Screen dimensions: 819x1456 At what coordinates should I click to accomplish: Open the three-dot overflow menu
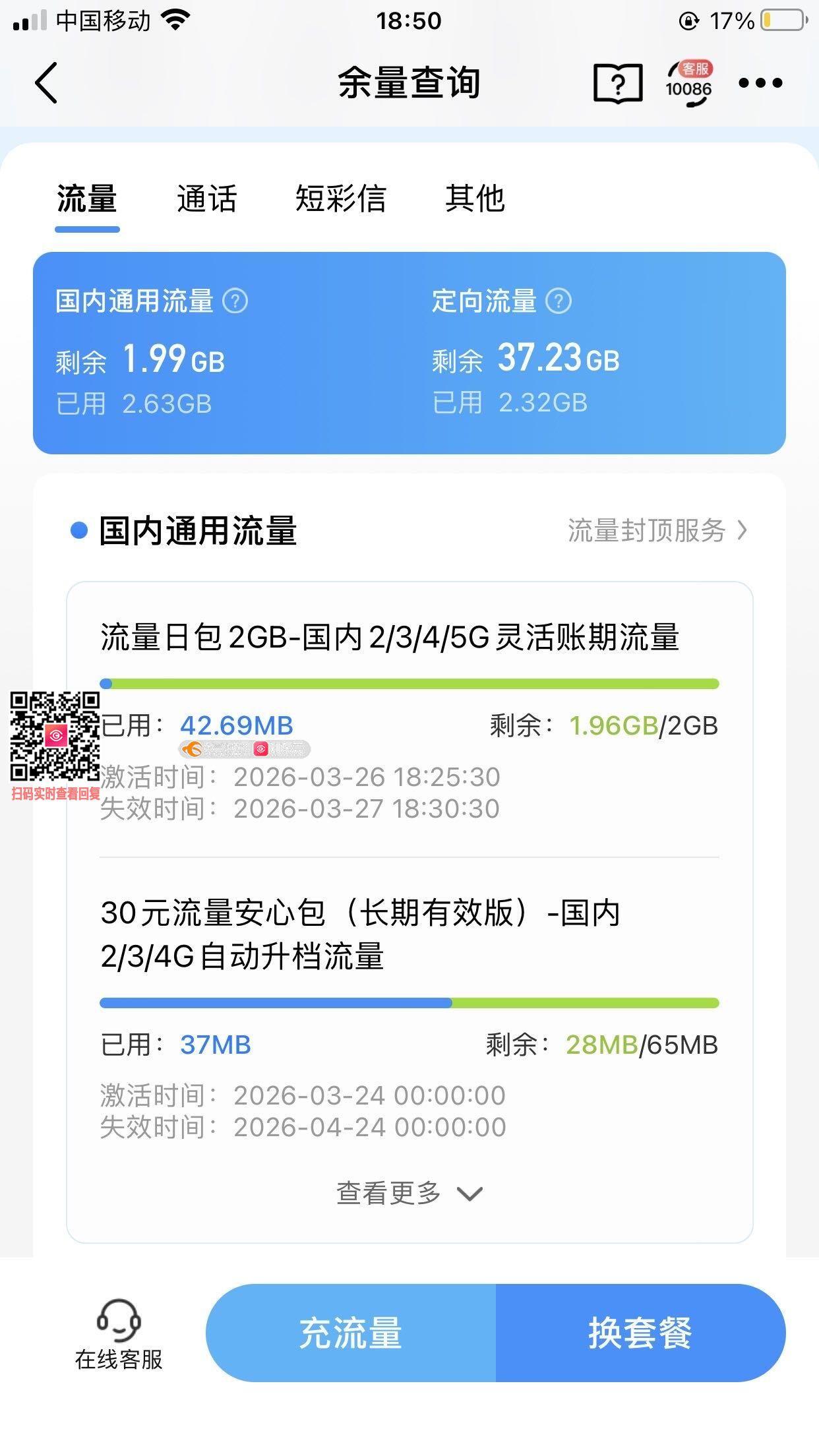(760, 83)
